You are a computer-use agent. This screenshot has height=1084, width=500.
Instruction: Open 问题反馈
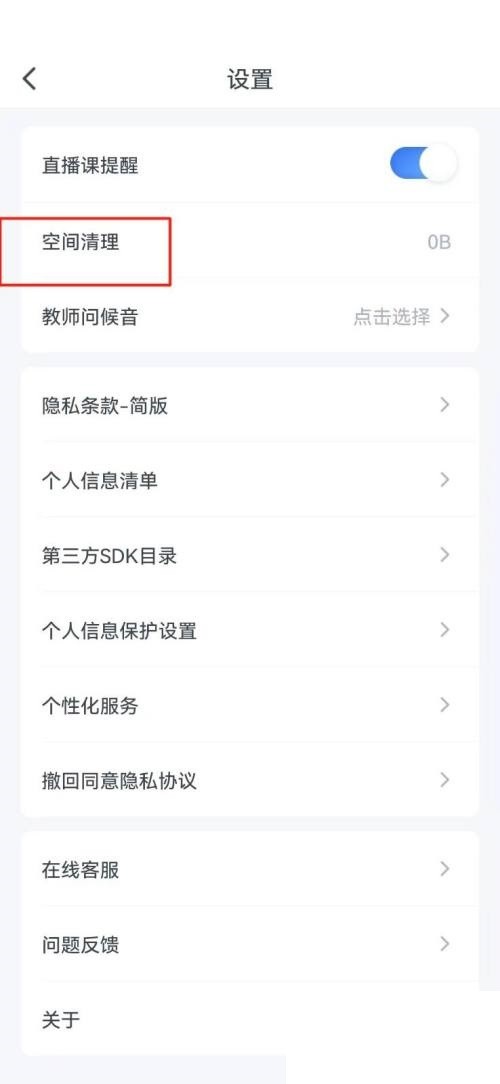[250, 944]
